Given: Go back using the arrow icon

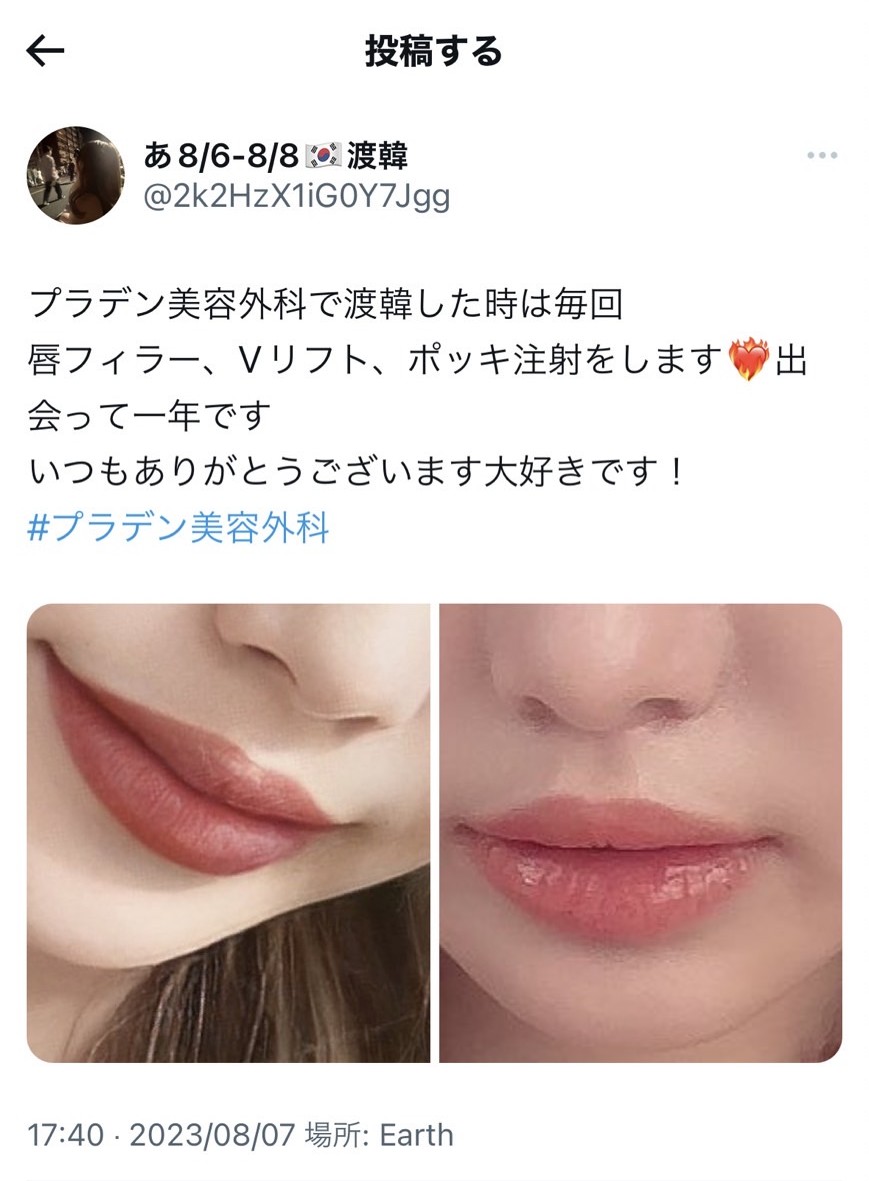Looking at the screenshot, I should click(x=45, y=52).
